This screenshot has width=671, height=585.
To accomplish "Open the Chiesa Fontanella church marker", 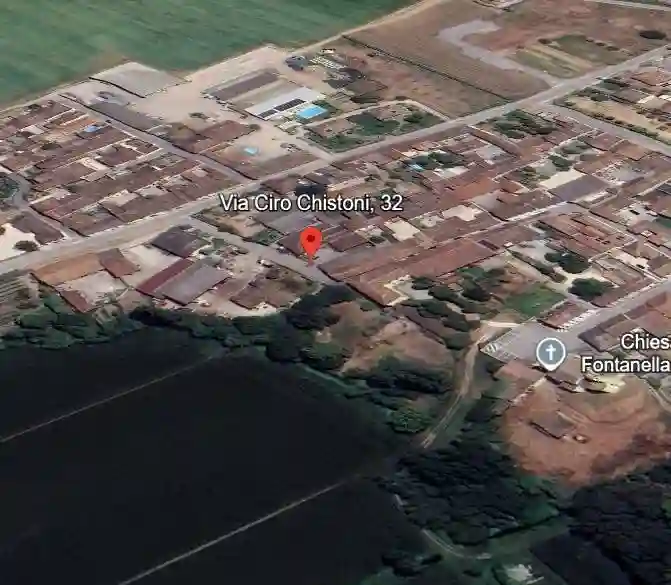I will click(x=550, y=352).
